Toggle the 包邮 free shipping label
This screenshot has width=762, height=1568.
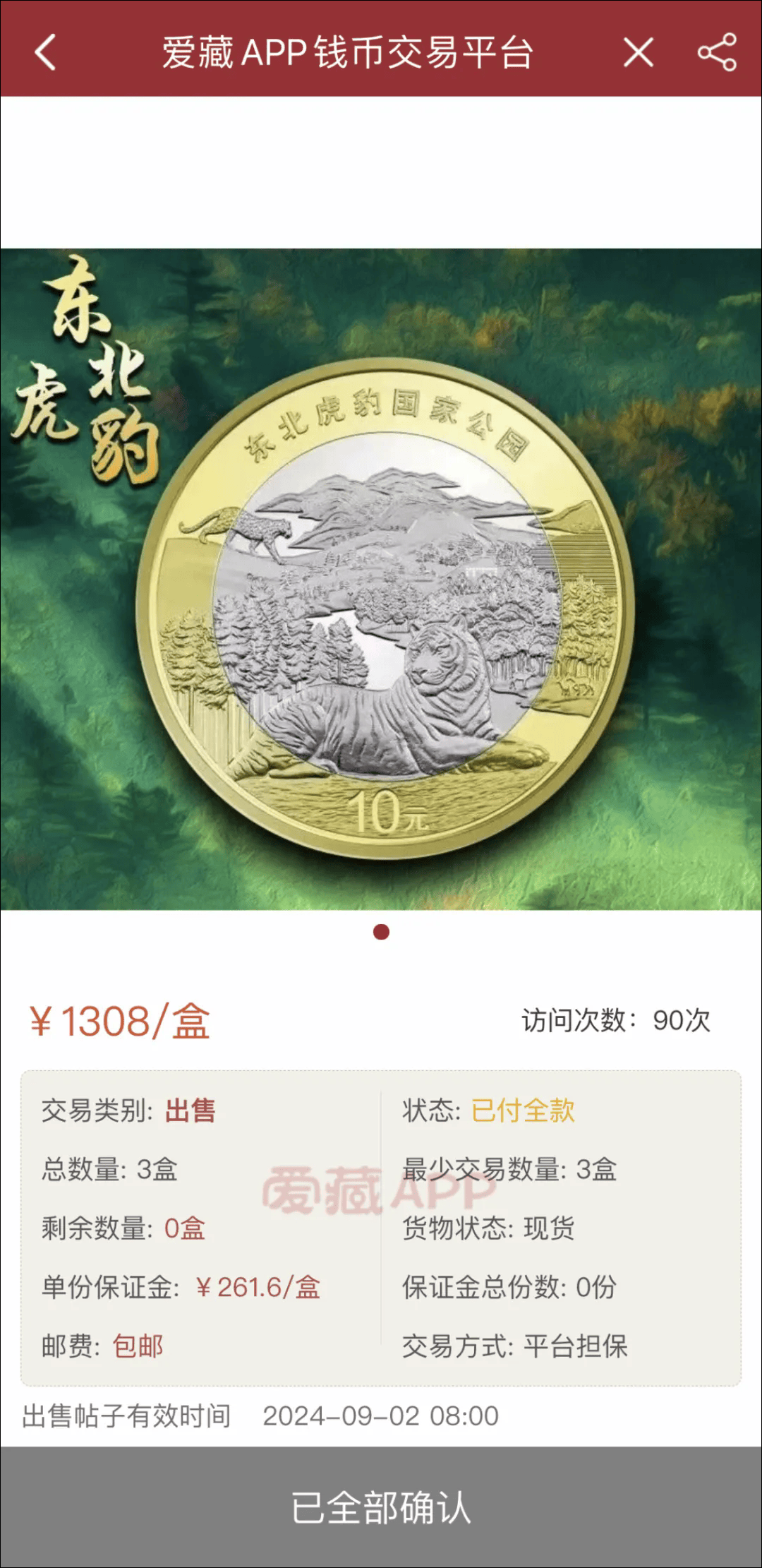click(138, 1345)
